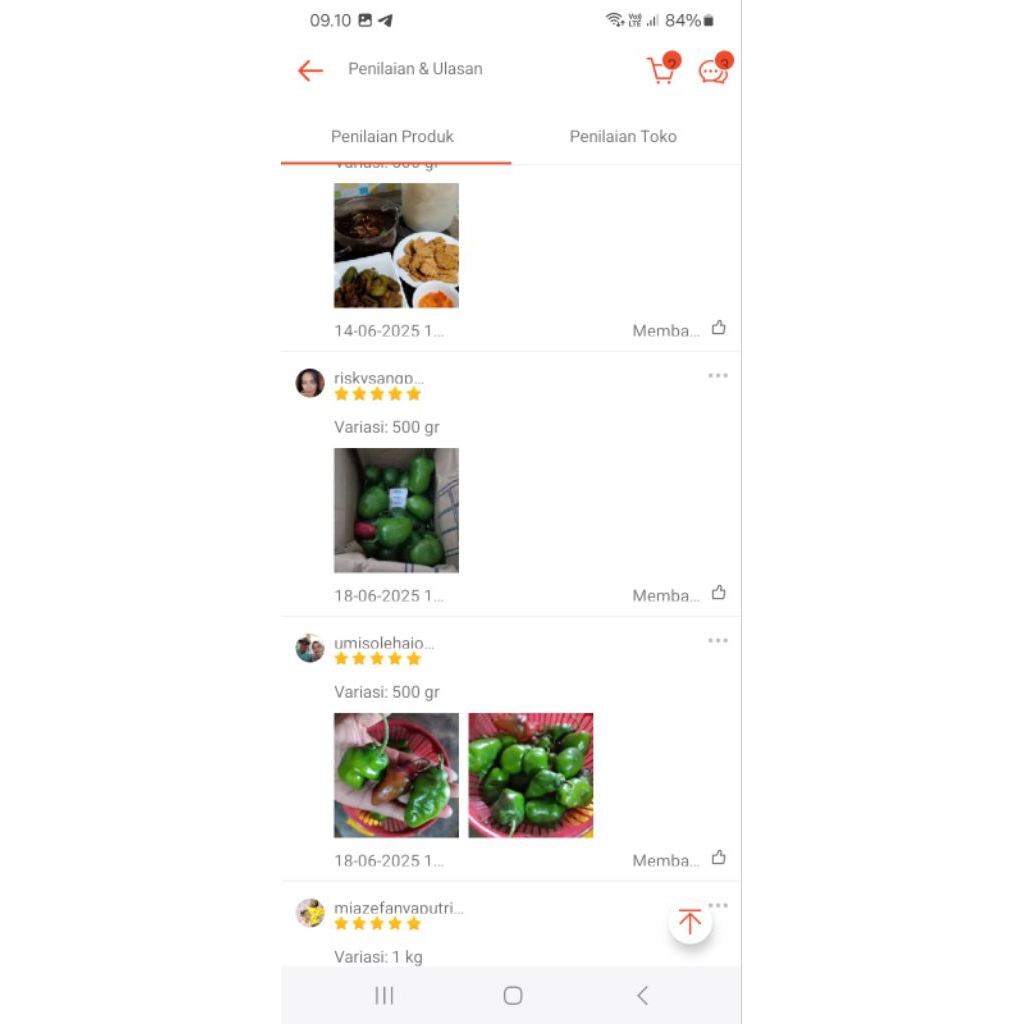Show recent apps

click(384, 995)
